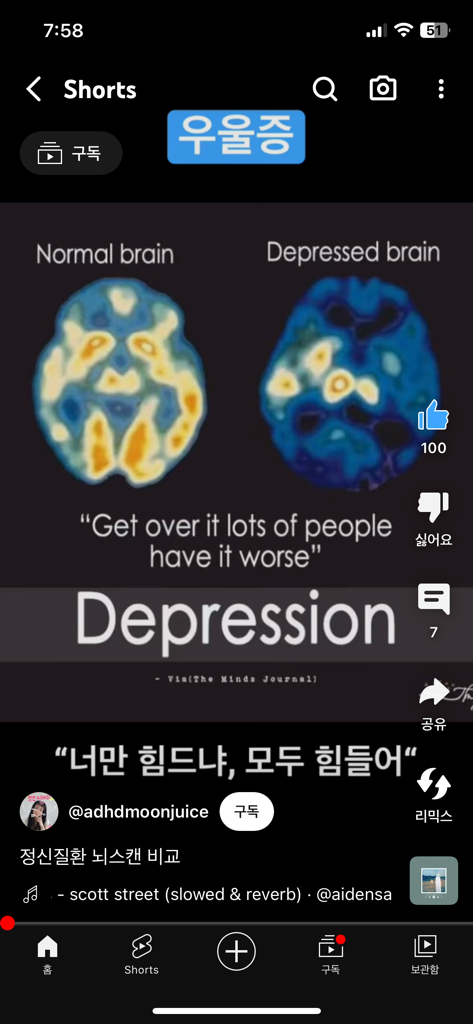
Task: Switch to the 보관함 library tab
Action: 425,955
